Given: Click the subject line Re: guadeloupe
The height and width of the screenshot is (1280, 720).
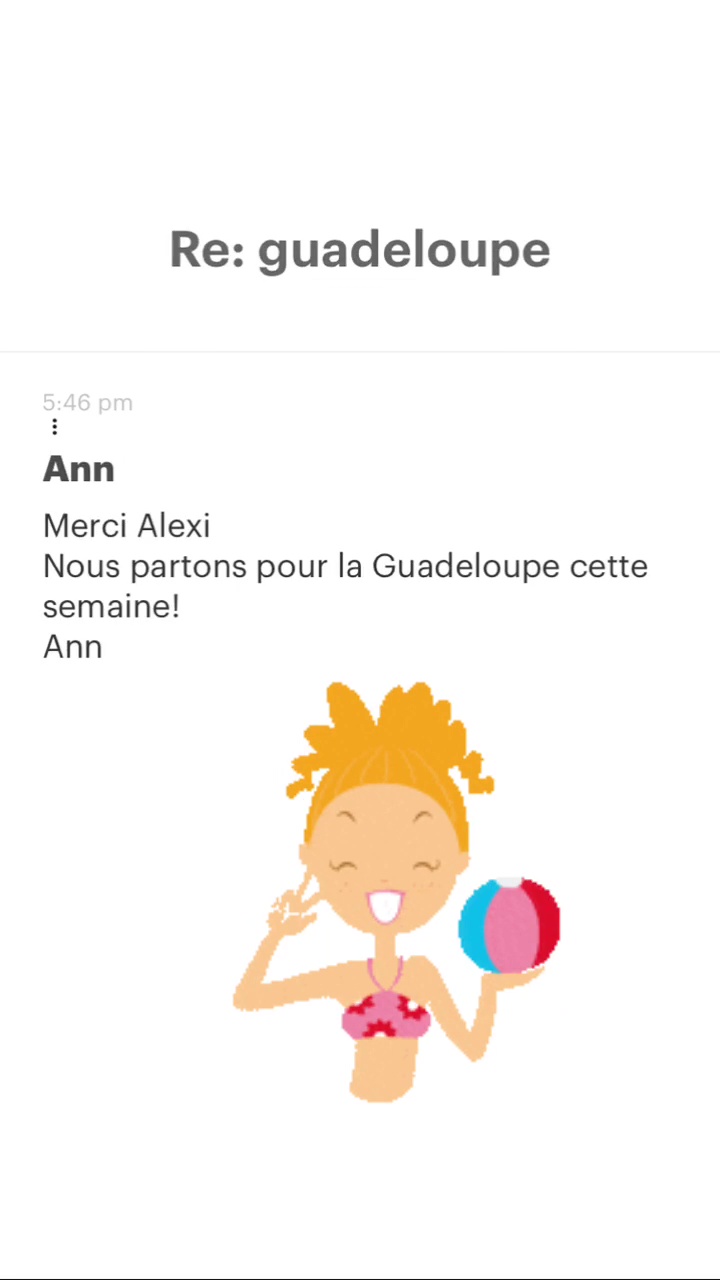Looking at the screenshot, I should 360,250.
